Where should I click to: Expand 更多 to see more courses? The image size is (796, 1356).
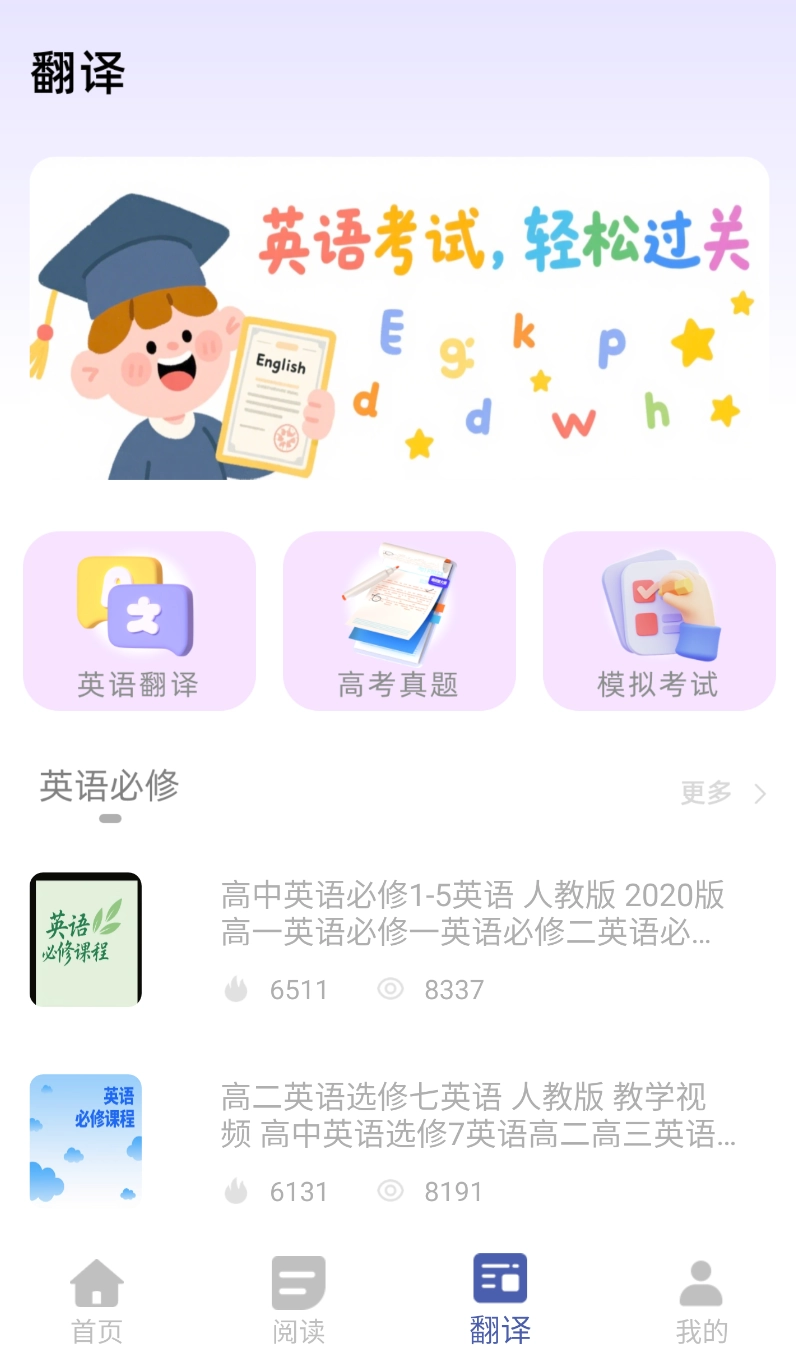point(705,793)
